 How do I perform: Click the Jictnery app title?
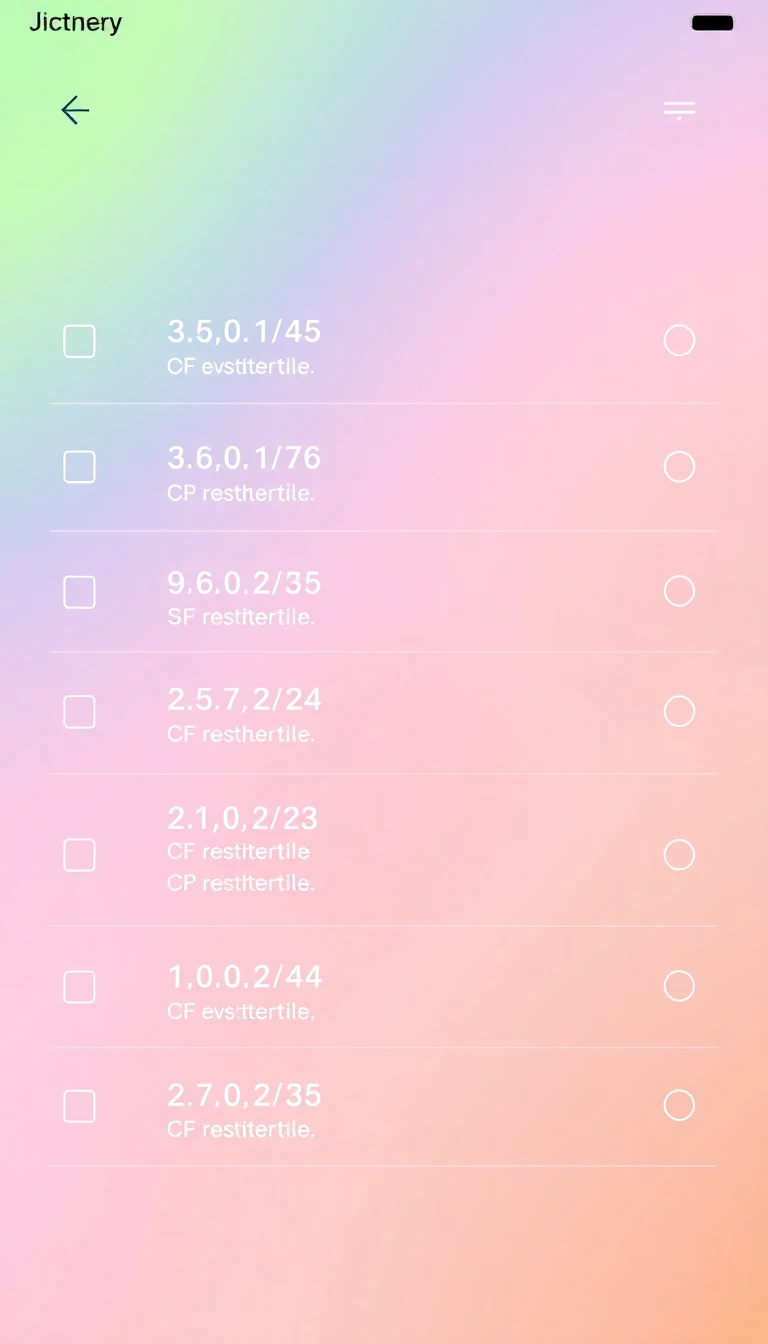[x=76, y=22]
